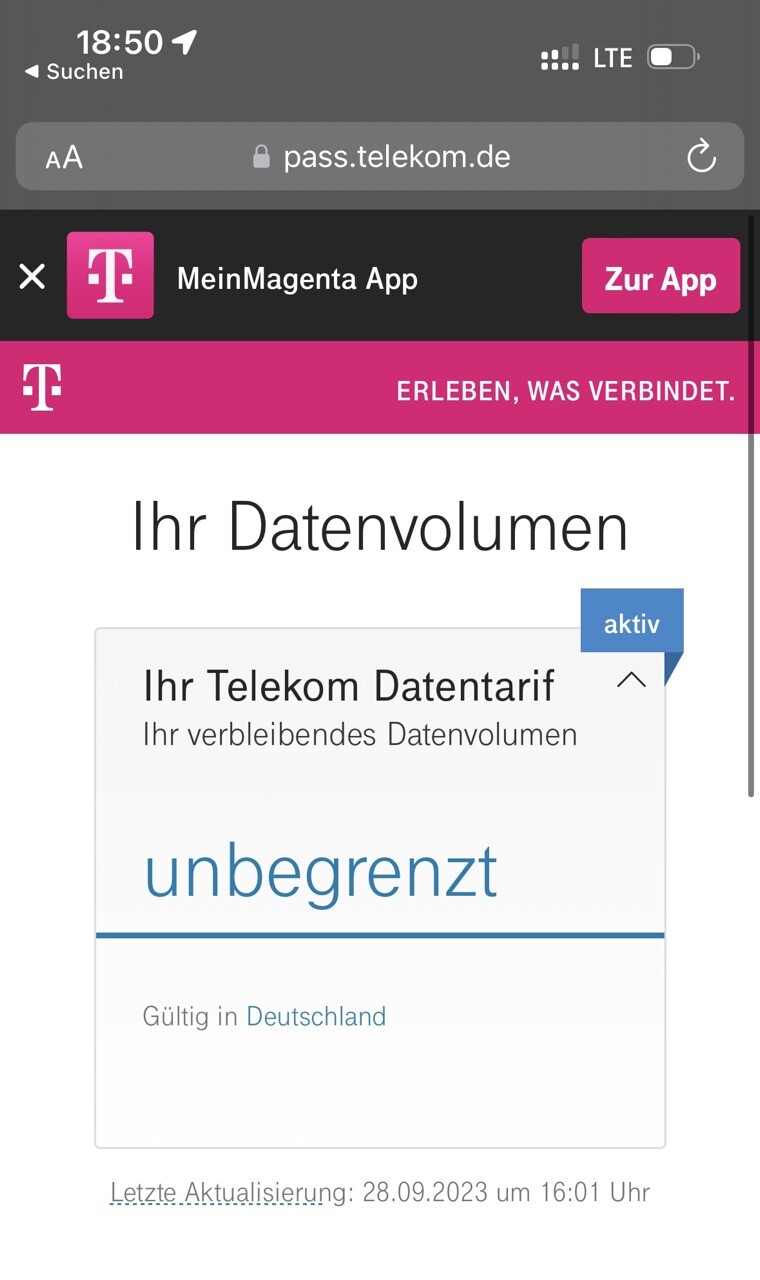Open the Deutschland link

[316, 1017]
